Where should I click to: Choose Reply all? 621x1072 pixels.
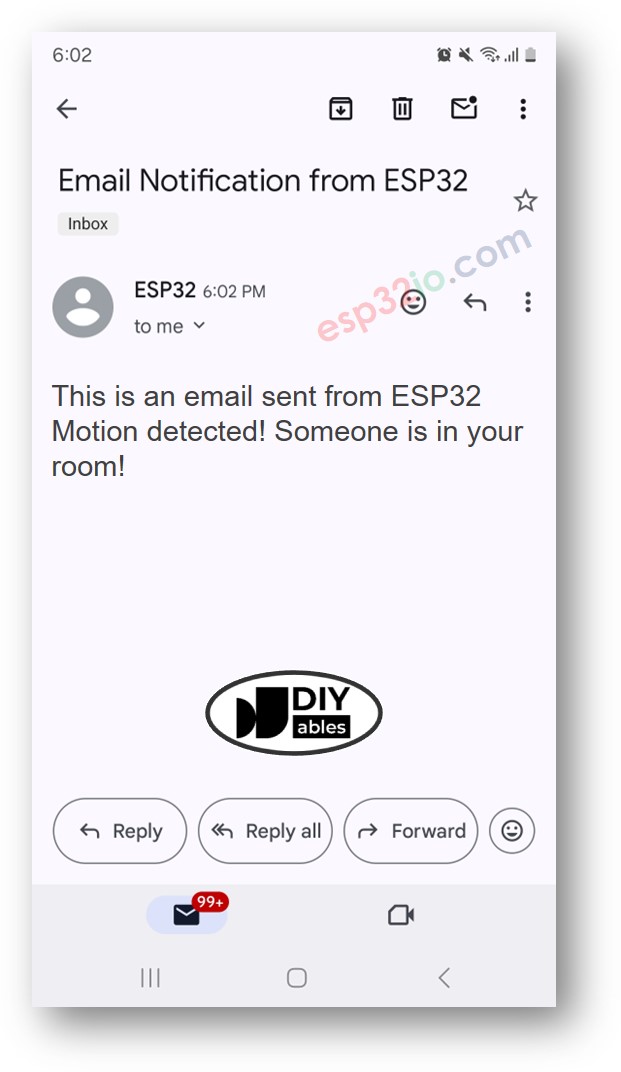[265, 831]
